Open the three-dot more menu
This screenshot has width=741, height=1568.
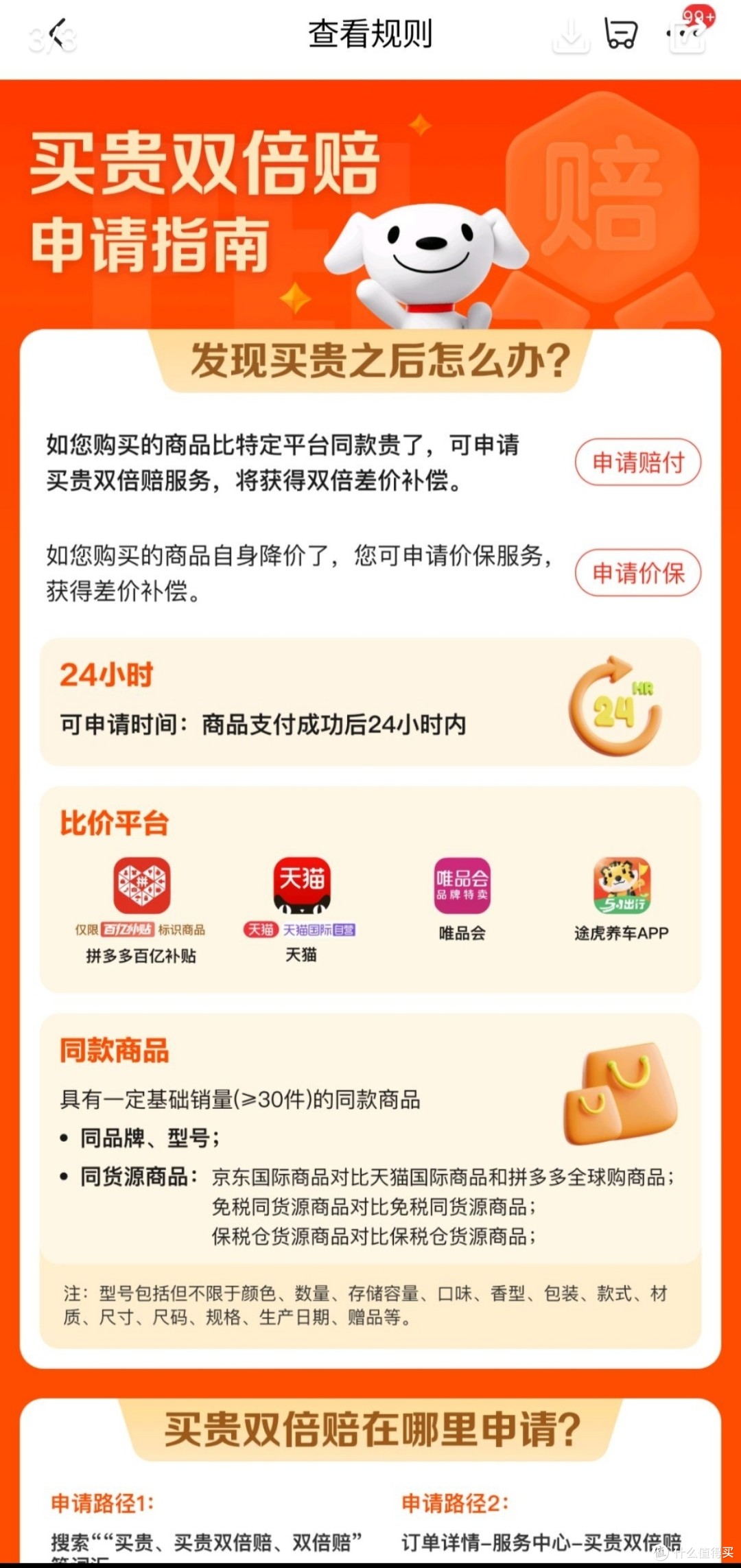pos(685,33)
